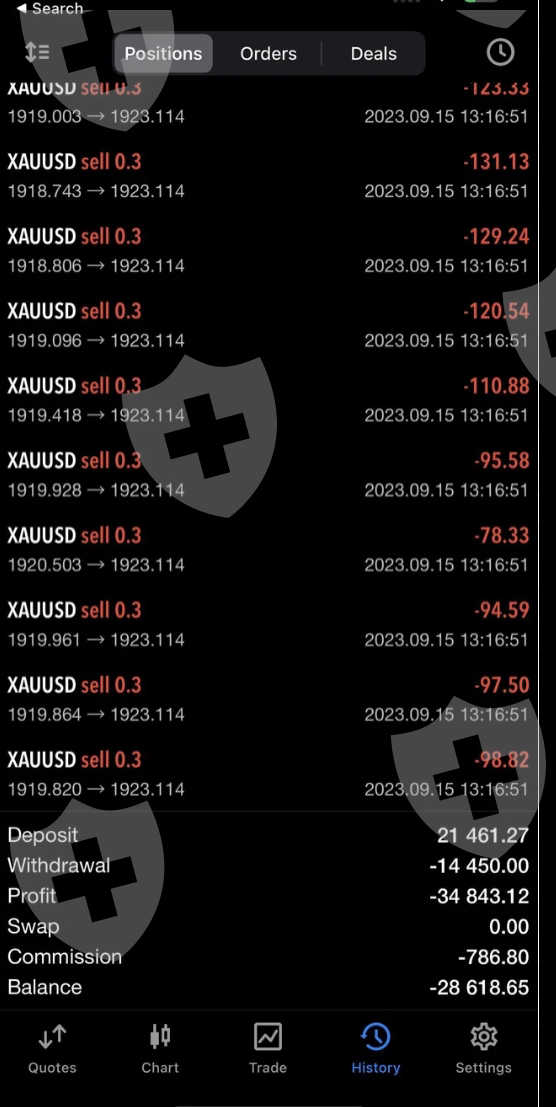Show the XAUUSD position with -95.58 loss
556x1107 pixels.
point(268,474)
